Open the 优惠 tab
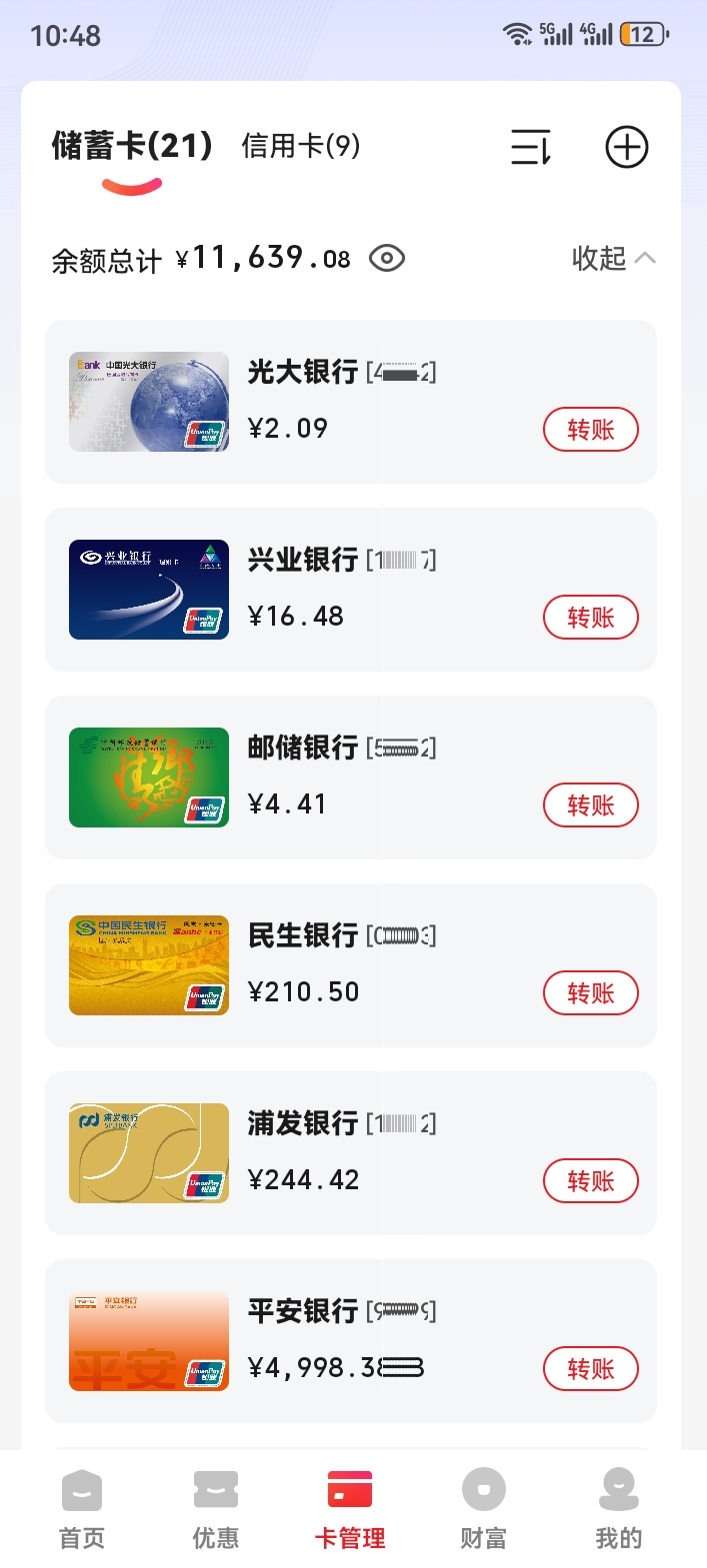This screenshot has width=707, height=1568. [216, 1509]
